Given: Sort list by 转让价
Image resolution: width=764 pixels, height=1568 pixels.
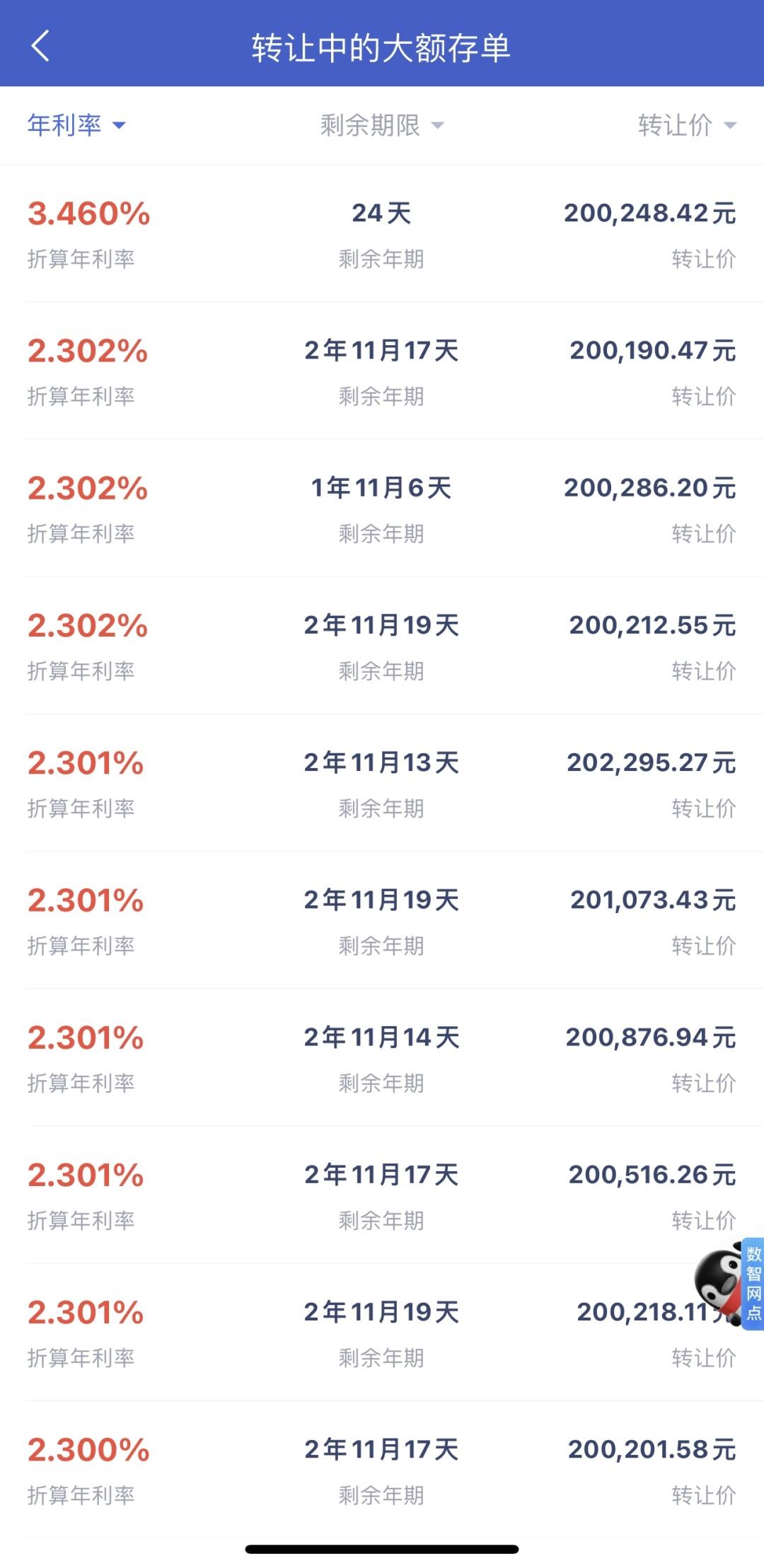Looking at the screenshot, I should (686, 125).
